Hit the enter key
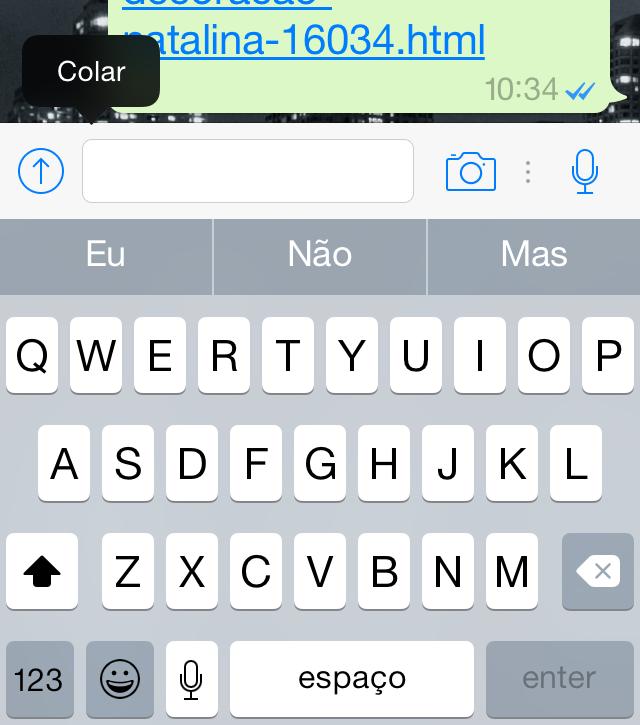Viewport: 640px width, 725px height. pyautogui.click(x=559, y=680)
